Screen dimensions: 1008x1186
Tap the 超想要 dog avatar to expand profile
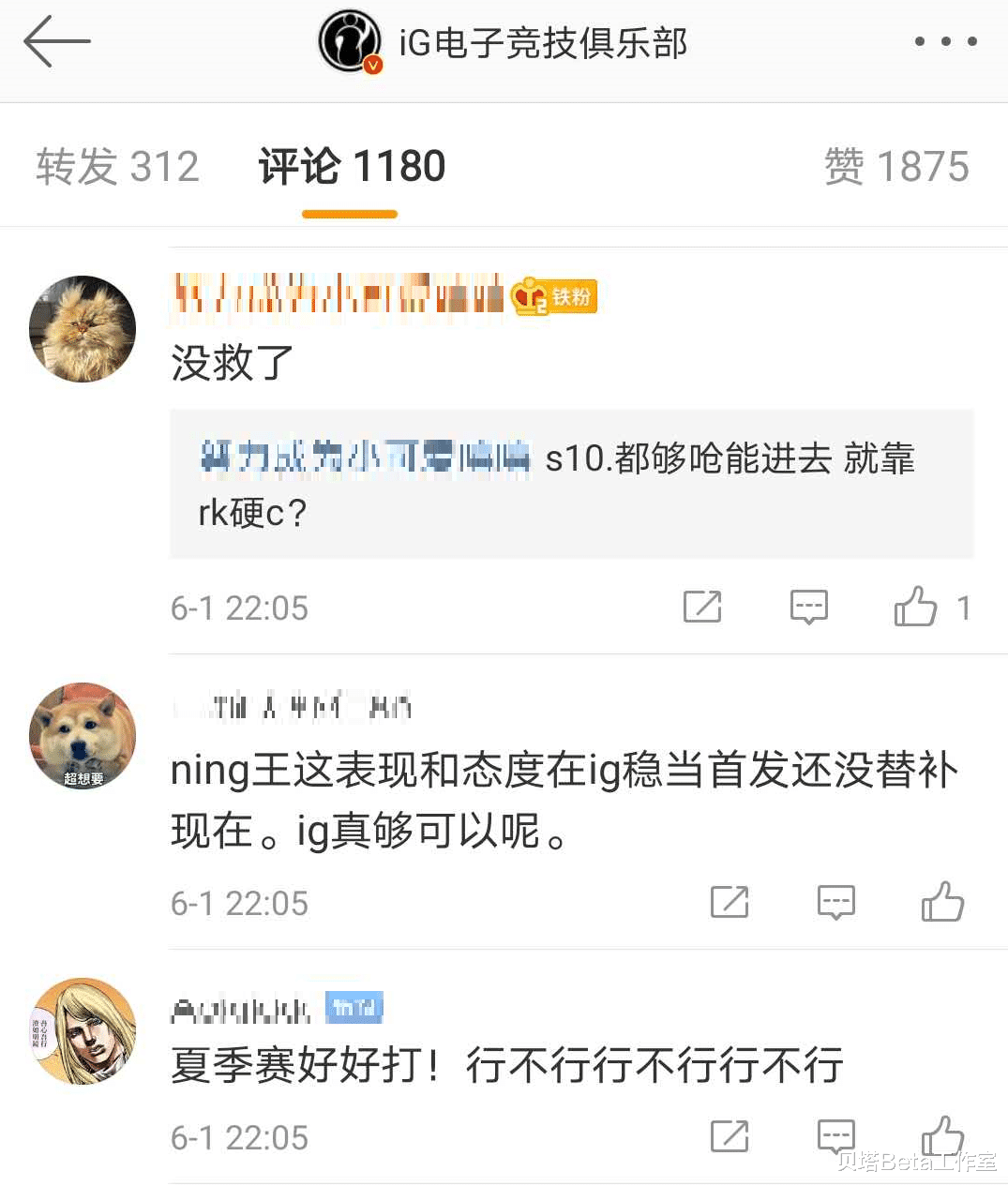82,736
